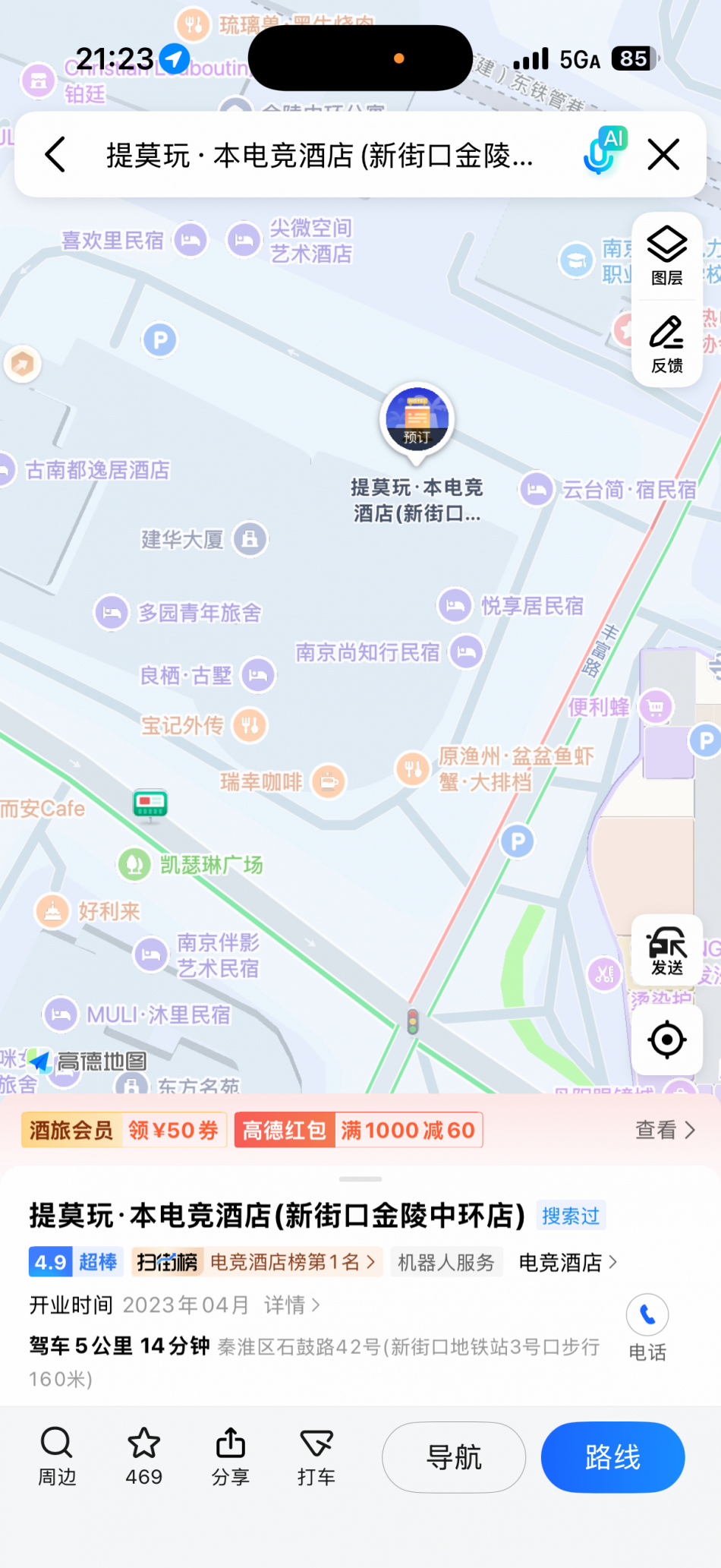Open the 反馈 feedback button
The width and height of the screenshot is (721, 1568).
click(666, 344)
